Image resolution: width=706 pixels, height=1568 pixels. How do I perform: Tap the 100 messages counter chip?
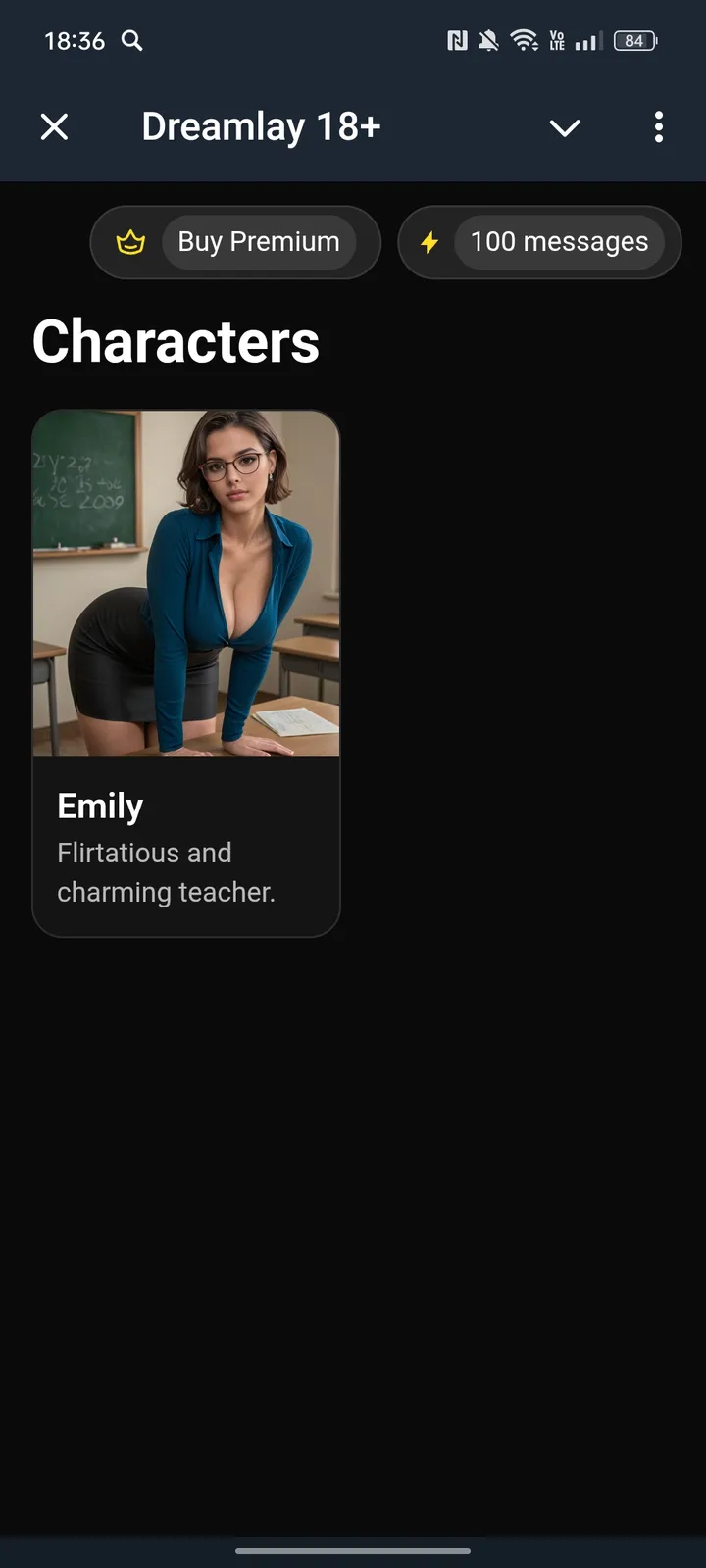[x=558, y=242]
